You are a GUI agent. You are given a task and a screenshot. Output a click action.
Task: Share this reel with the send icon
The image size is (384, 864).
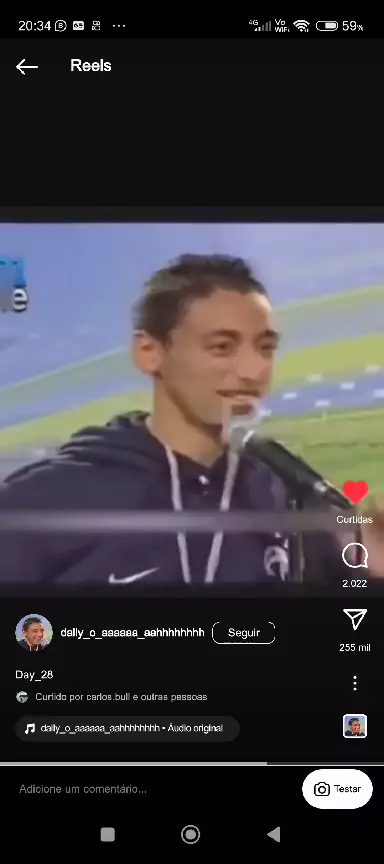click(355, 620)
